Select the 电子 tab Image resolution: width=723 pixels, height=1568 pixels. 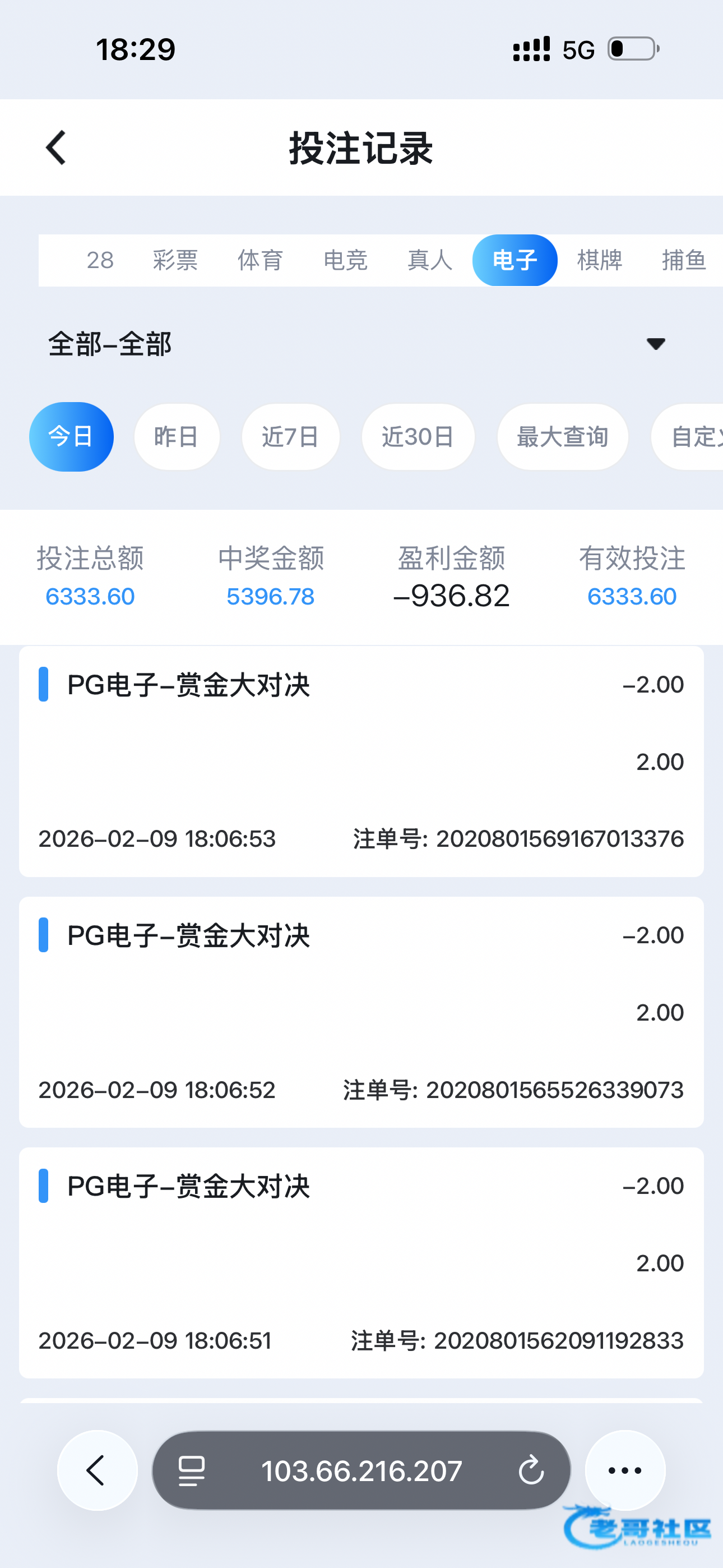pos(515,261)
